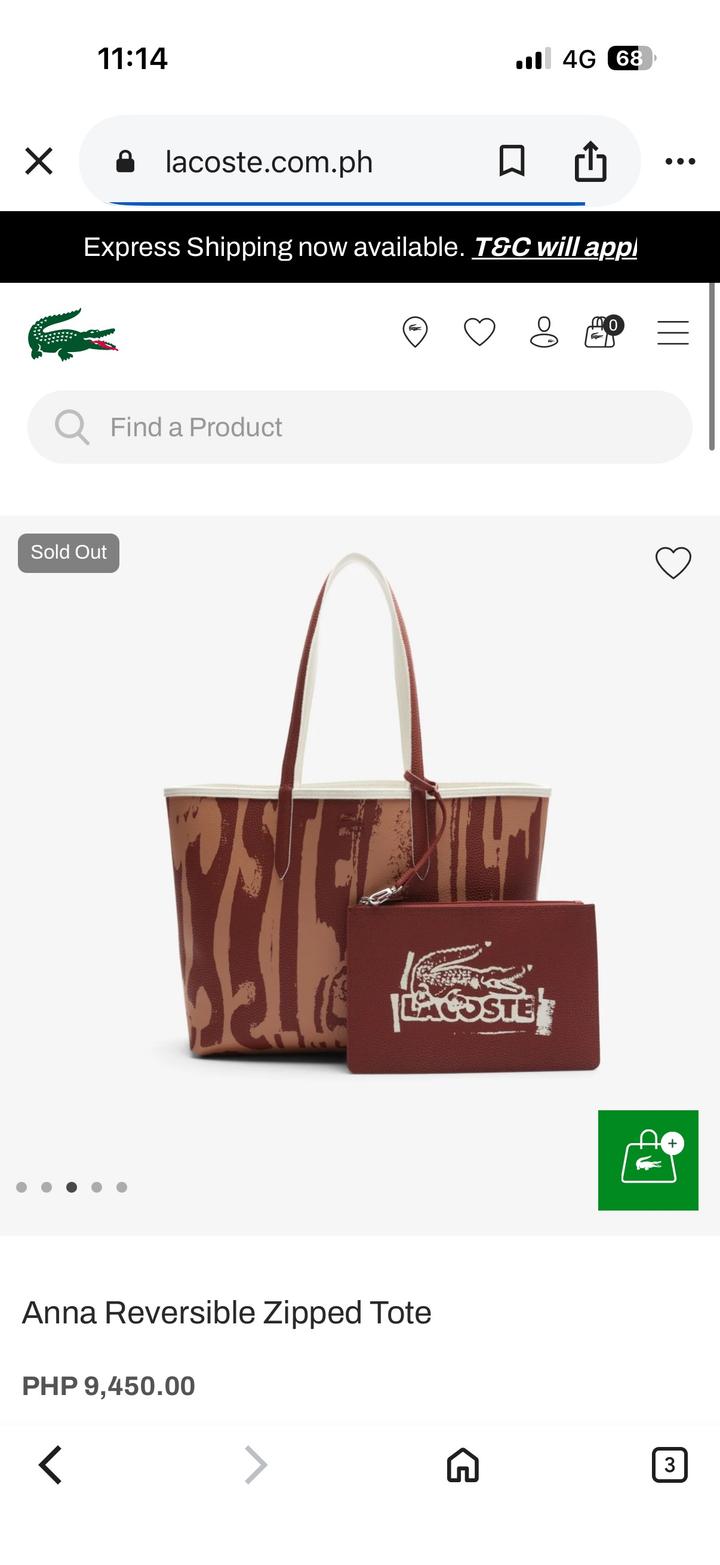Go to home with bottom navigation icon
The width and height of the screenshot is (720, 1565).
click(462, 1464)
